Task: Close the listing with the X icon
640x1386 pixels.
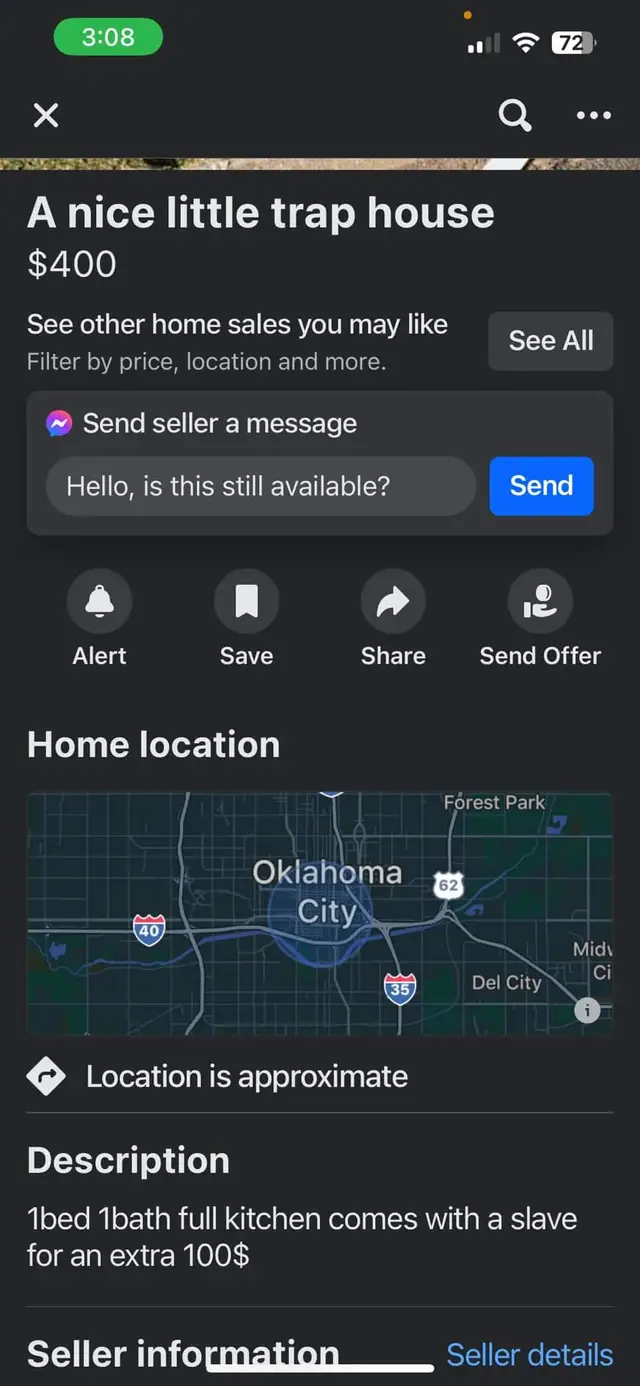Action: click(x=46, y=116)
